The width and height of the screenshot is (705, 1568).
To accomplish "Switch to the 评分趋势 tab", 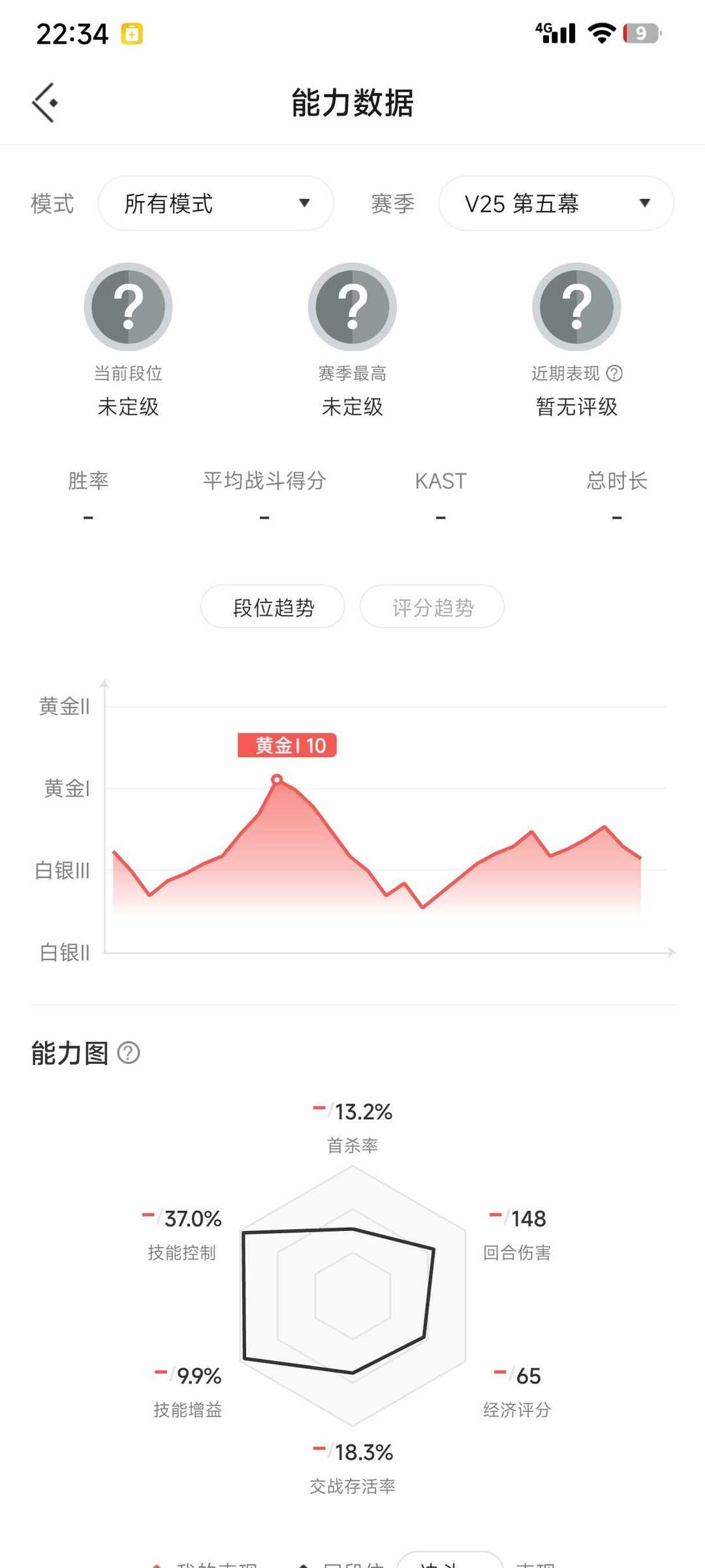I will coord(432,607).
